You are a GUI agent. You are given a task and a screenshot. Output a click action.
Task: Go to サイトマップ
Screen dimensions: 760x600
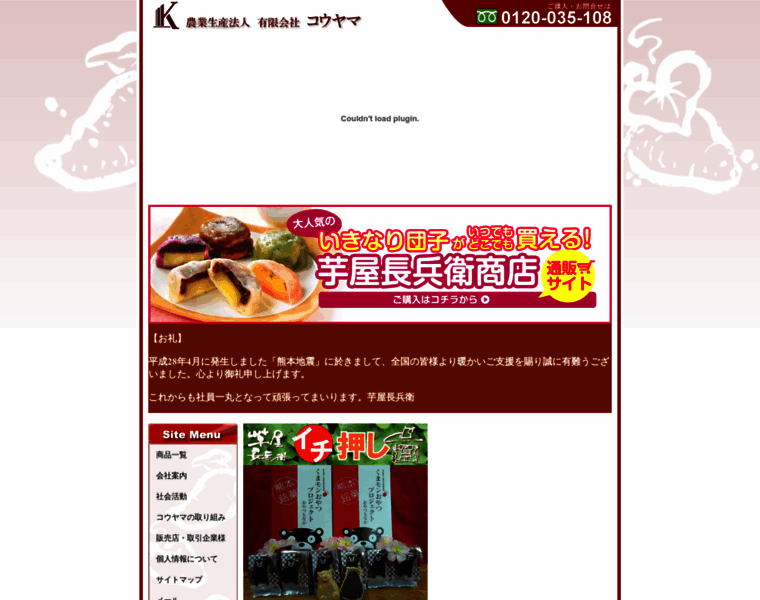click(x=179, y=580)
